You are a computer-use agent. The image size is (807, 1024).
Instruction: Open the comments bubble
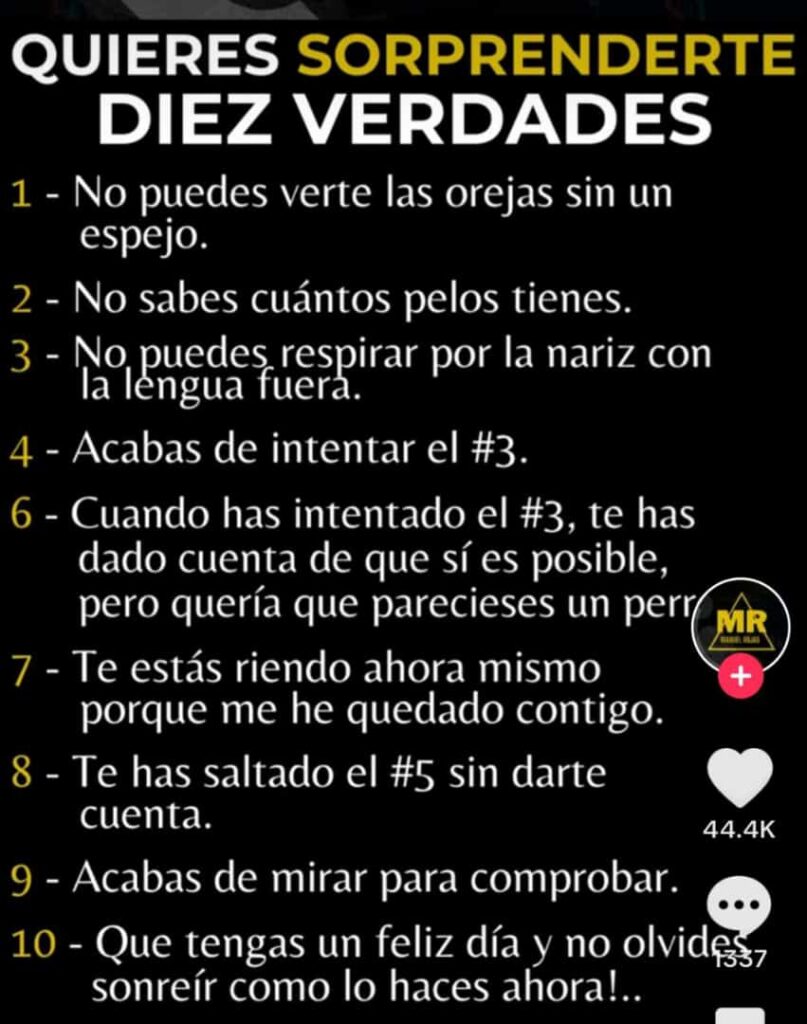739,903
